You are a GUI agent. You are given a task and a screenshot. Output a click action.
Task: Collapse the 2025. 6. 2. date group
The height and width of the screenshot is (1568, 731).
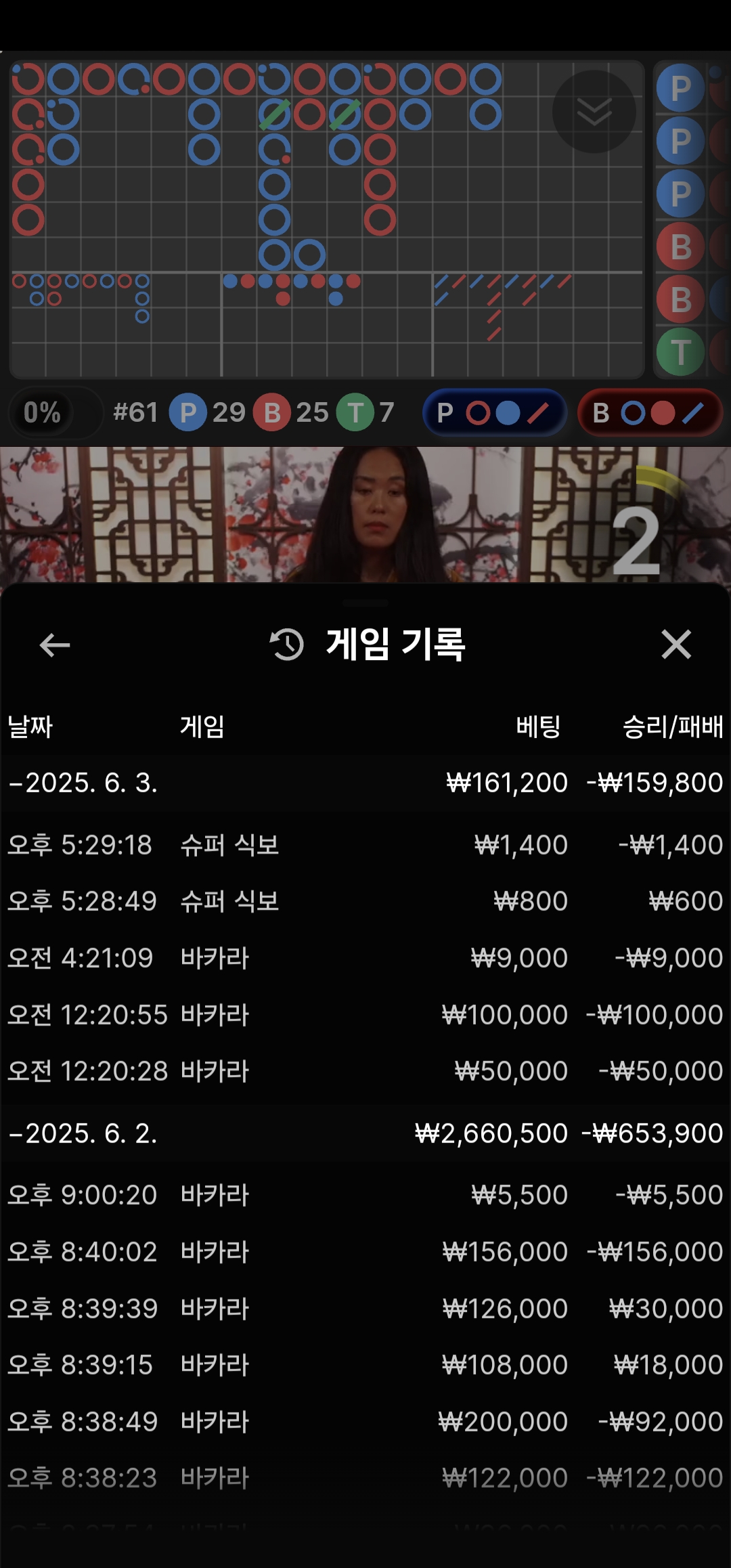(x=83, y=1133)
